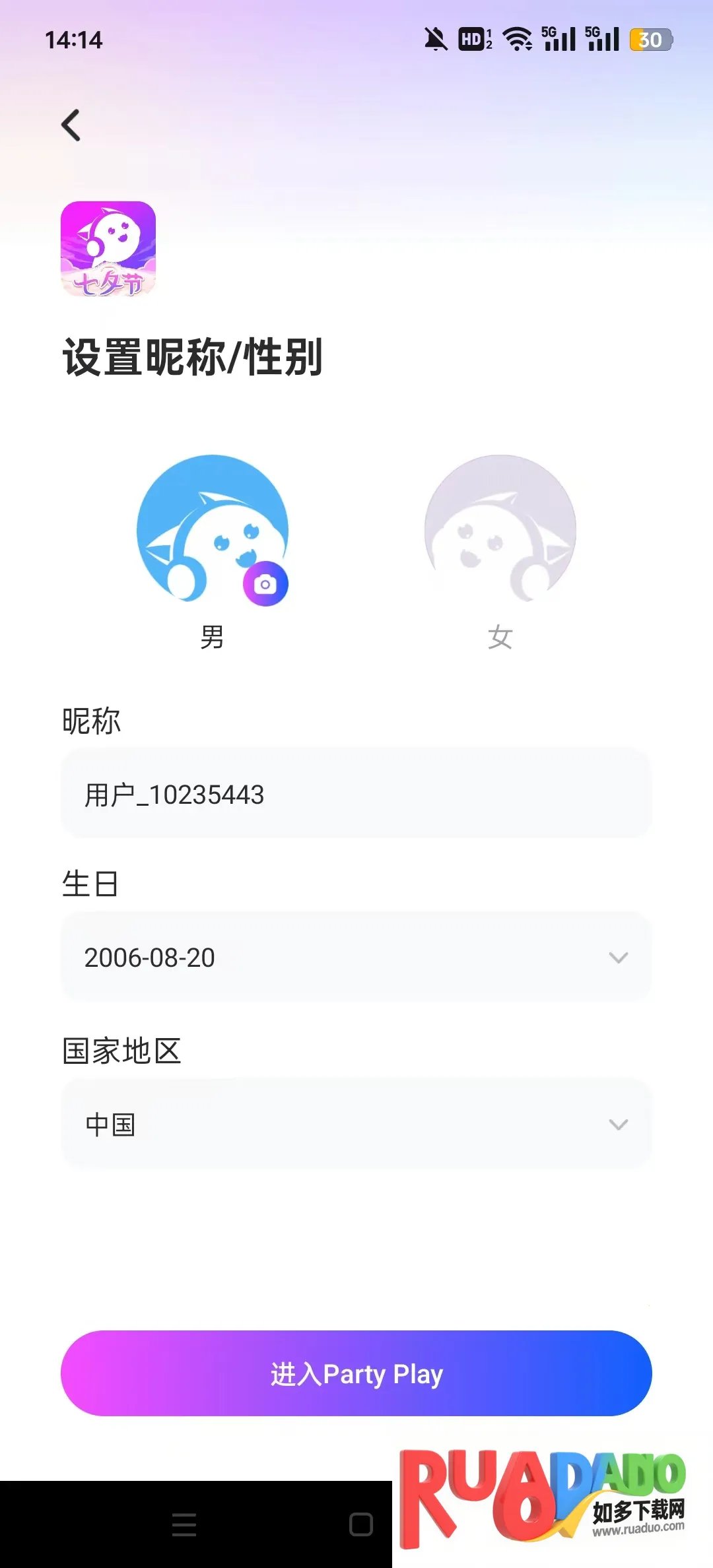Edit the nickname field 用户_10235443

(x=356, y=794)
